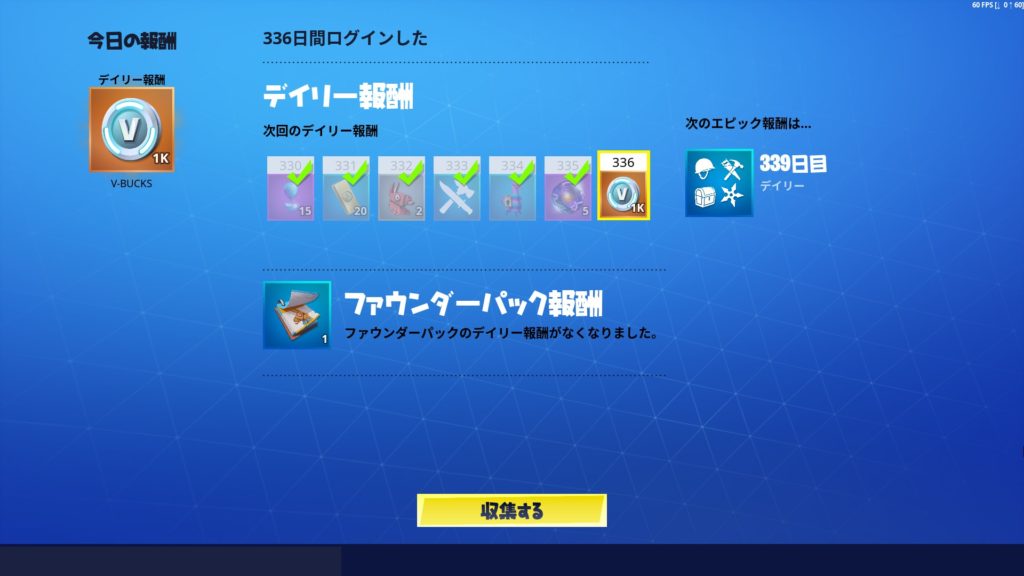Select the day 330 reward tile

(x=290, y=188)
